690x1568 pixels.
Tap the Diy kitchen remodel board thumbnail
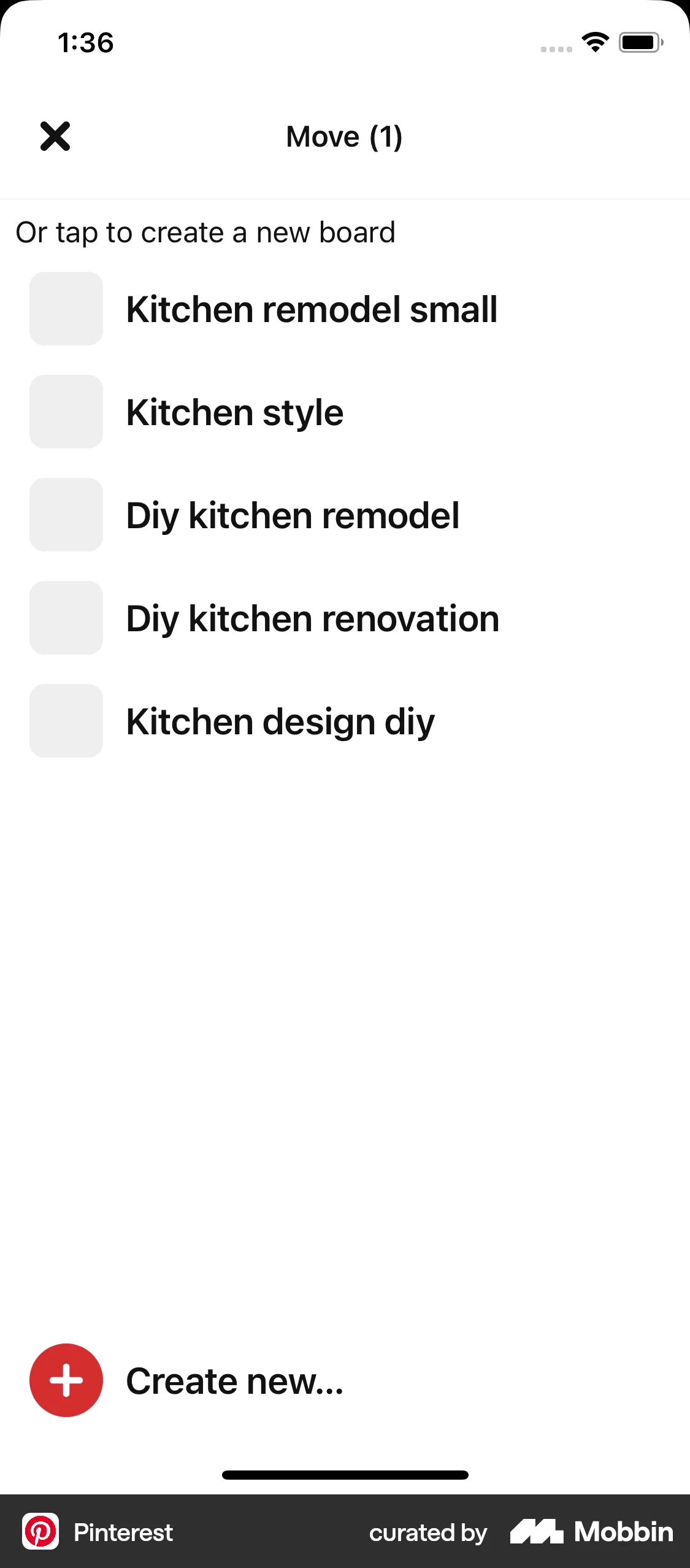tap(65, 515)
